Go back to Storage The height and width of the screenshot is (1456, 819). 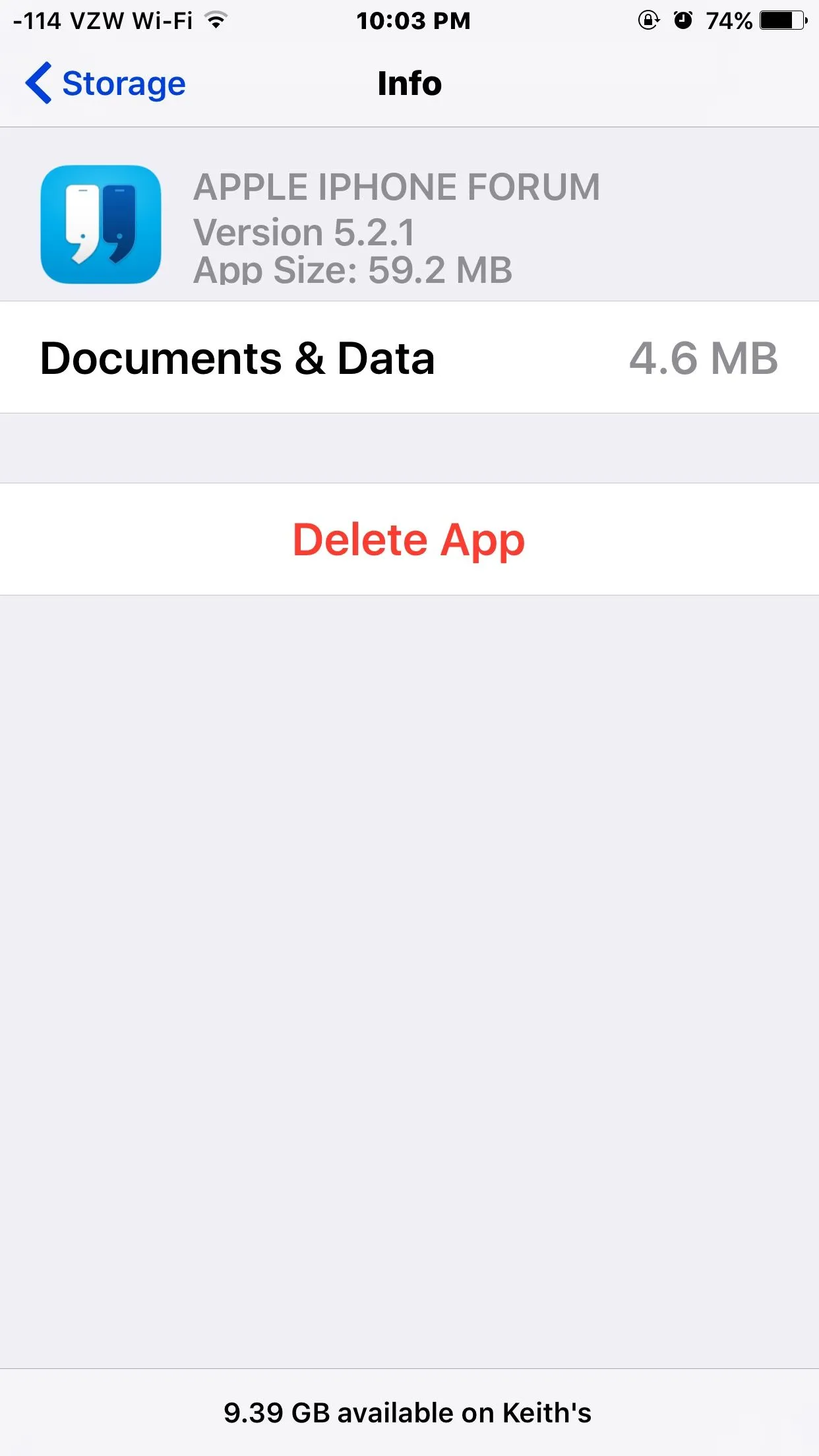(106, 84)
